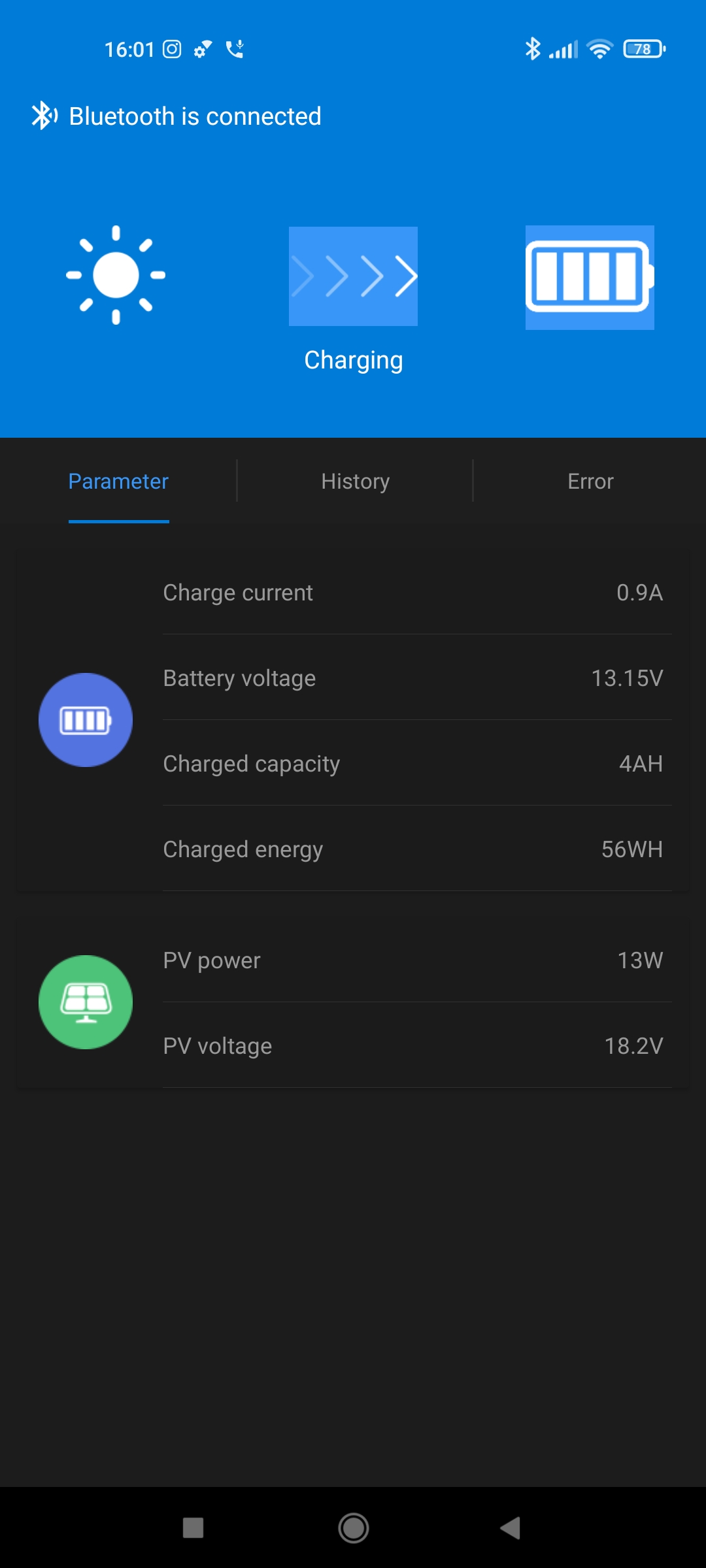Go back using the system back button
Screen dimensions: 706x1568
click(x=511, y=1528)
